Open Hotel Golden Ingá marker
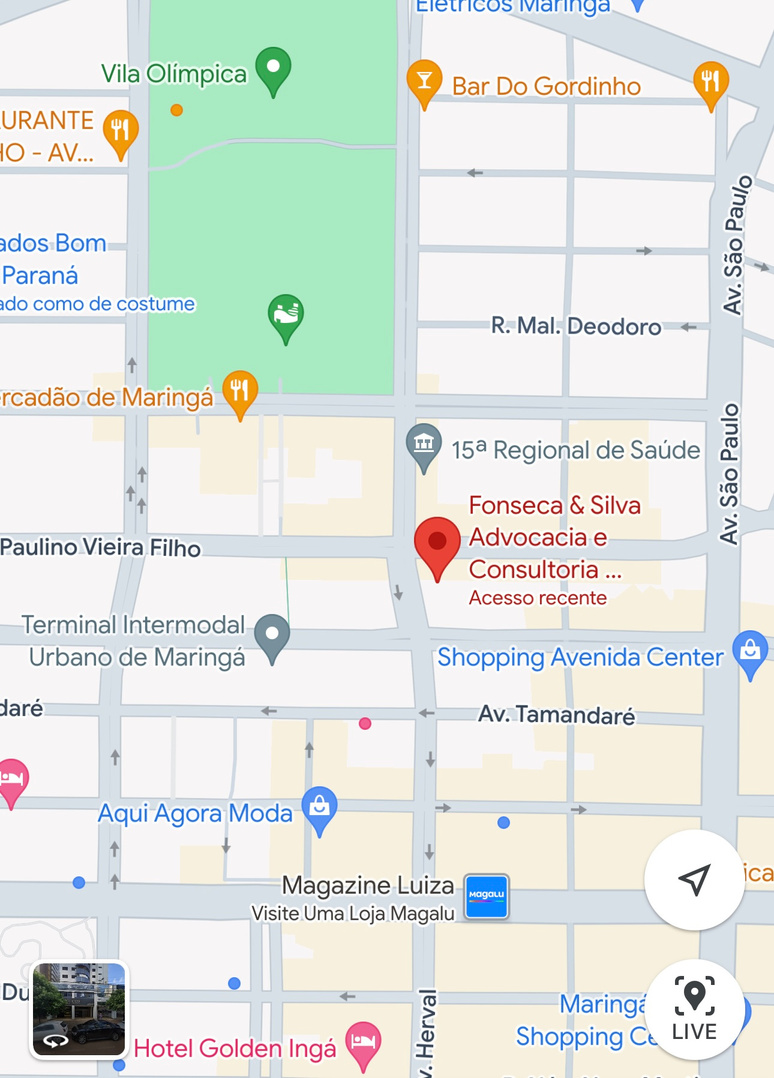The width and height of the screenshot is (774, 1078). pos(363,1045)
